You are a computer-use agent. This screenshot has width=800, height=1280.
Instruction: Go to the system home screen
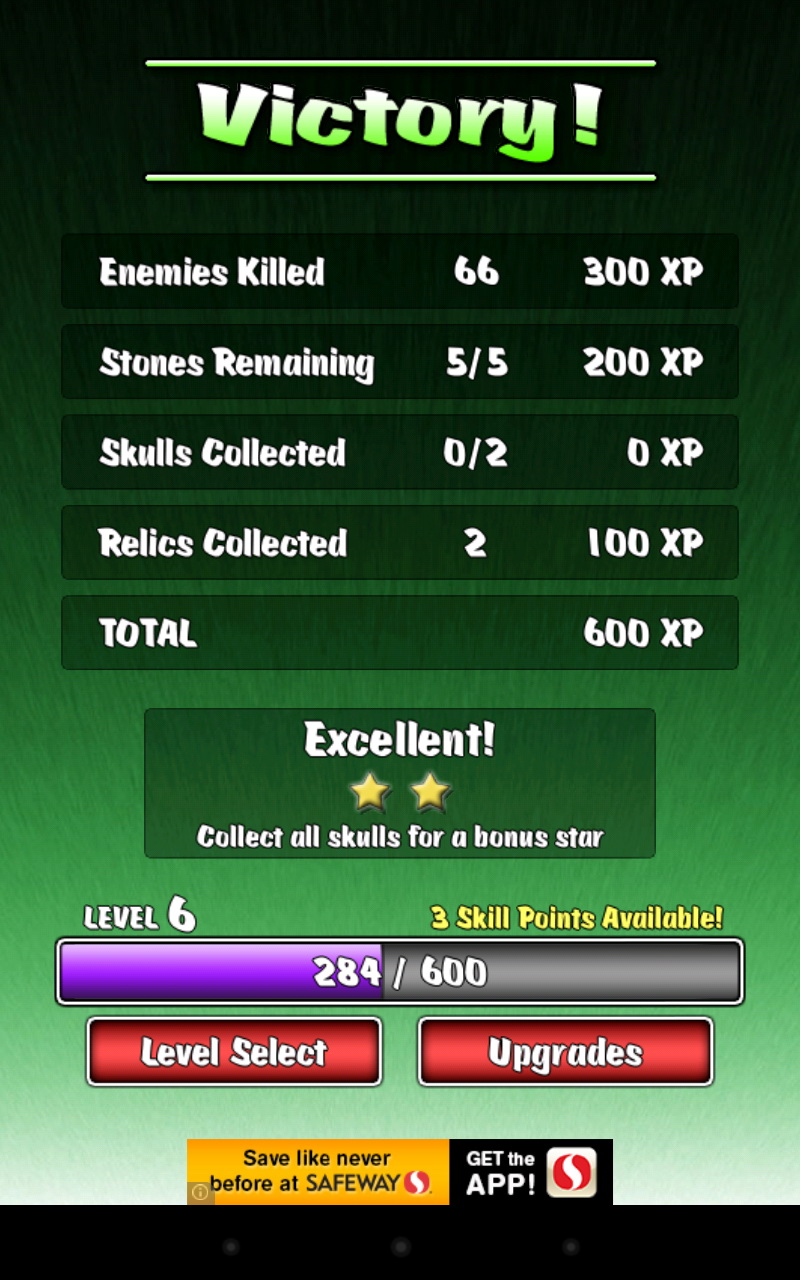(400, 1247)
